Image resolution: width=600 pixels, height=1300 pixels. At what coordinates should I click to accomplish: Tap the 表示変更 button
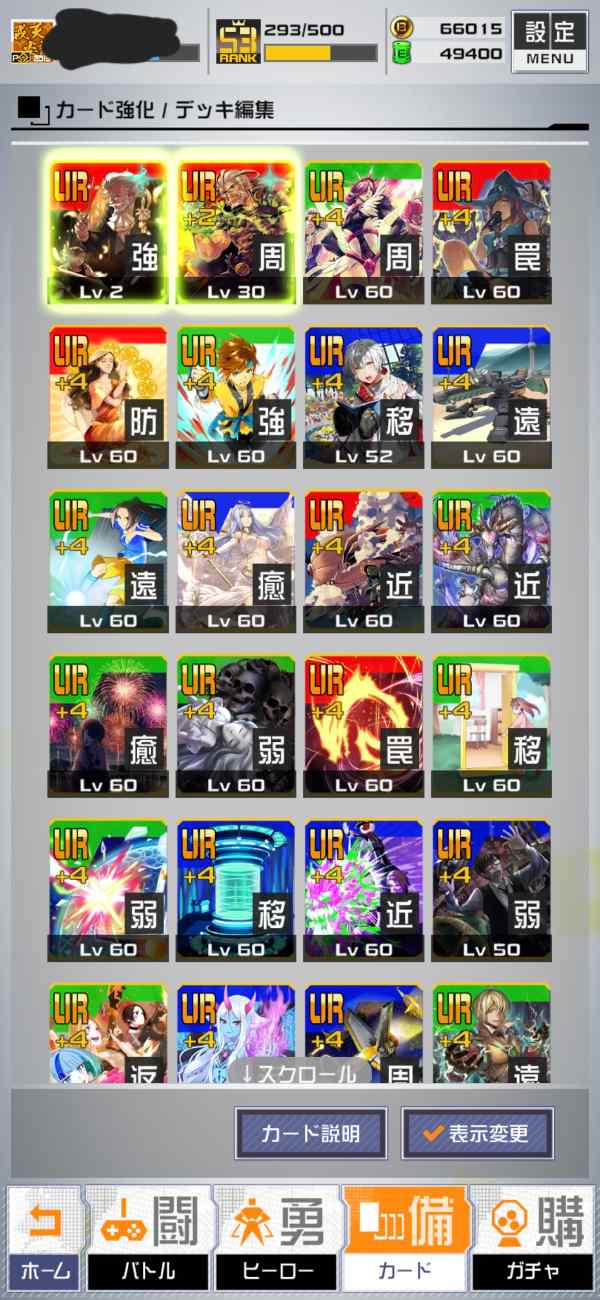tap(477, 1133)
